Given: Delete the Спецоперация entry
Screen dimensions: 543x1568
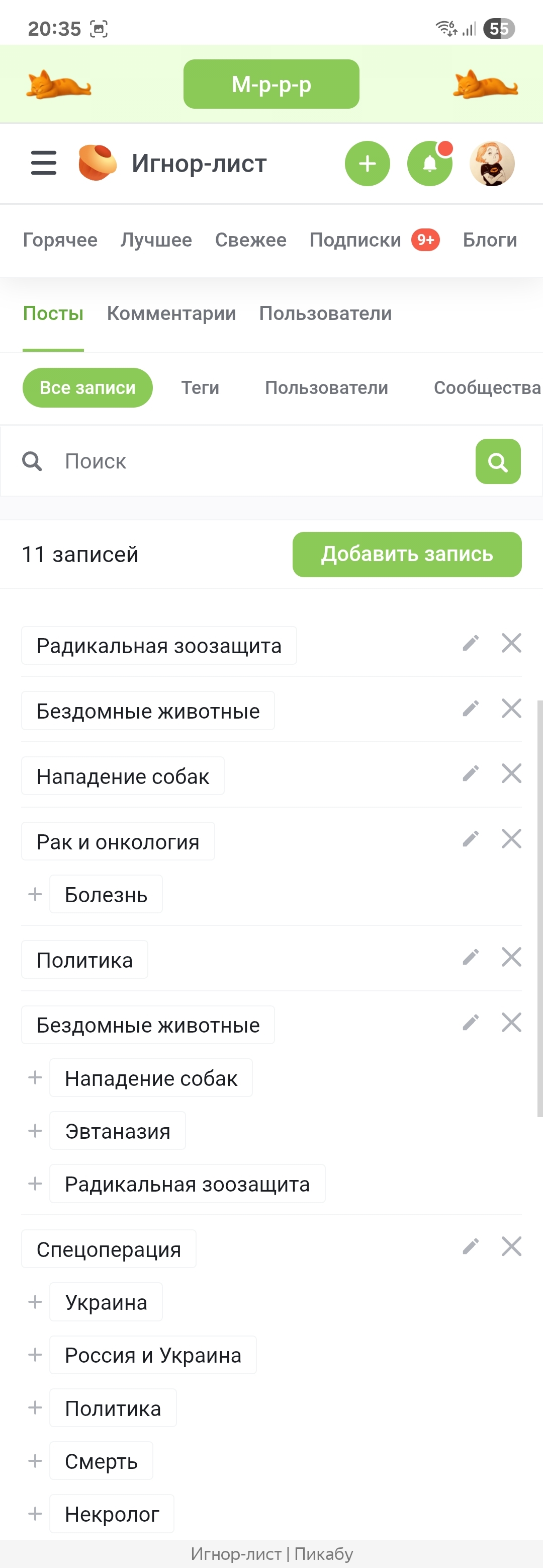Looking at the screenshot, I should [511, 1246].
